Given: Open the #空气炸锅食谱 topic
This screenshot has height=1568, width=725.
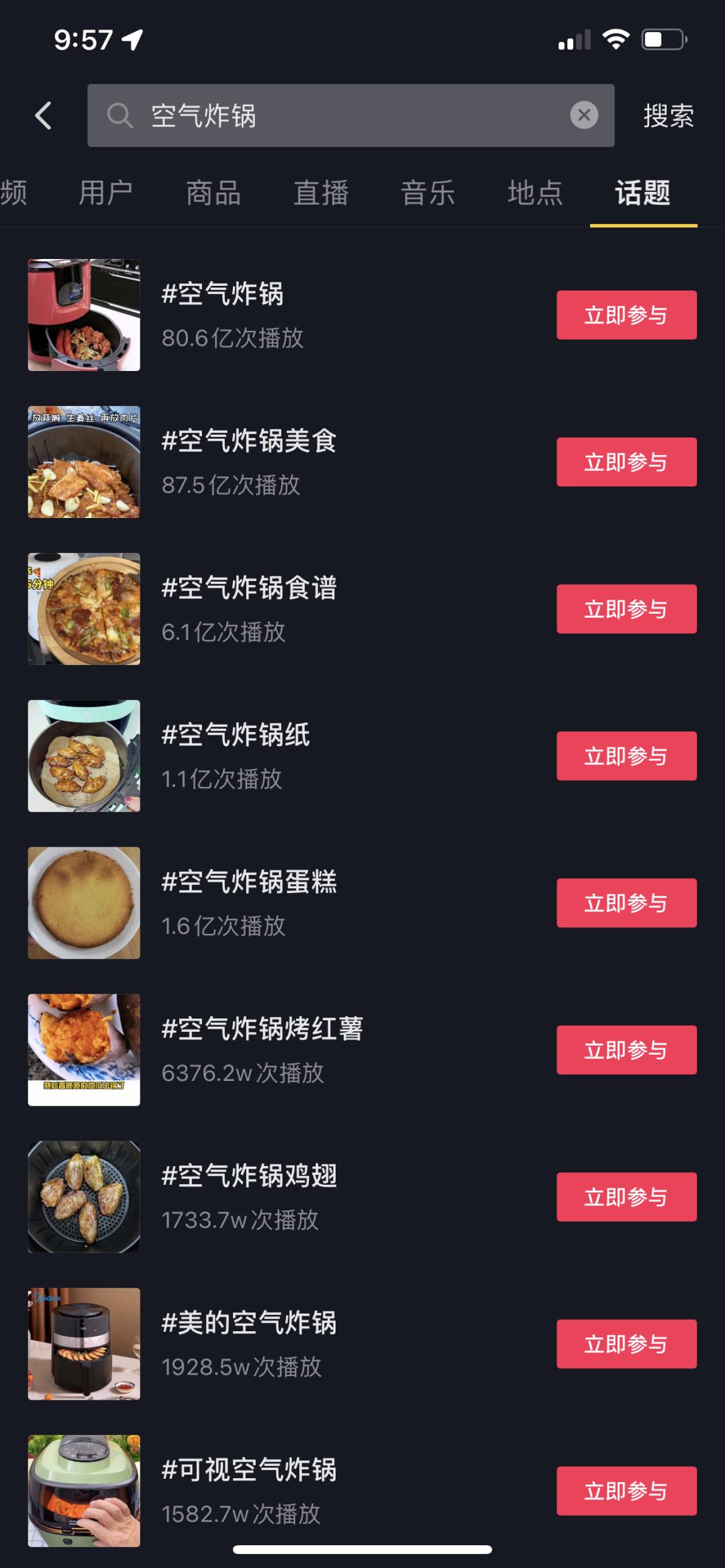Looking at the screenshot, I should click(249, 588).
